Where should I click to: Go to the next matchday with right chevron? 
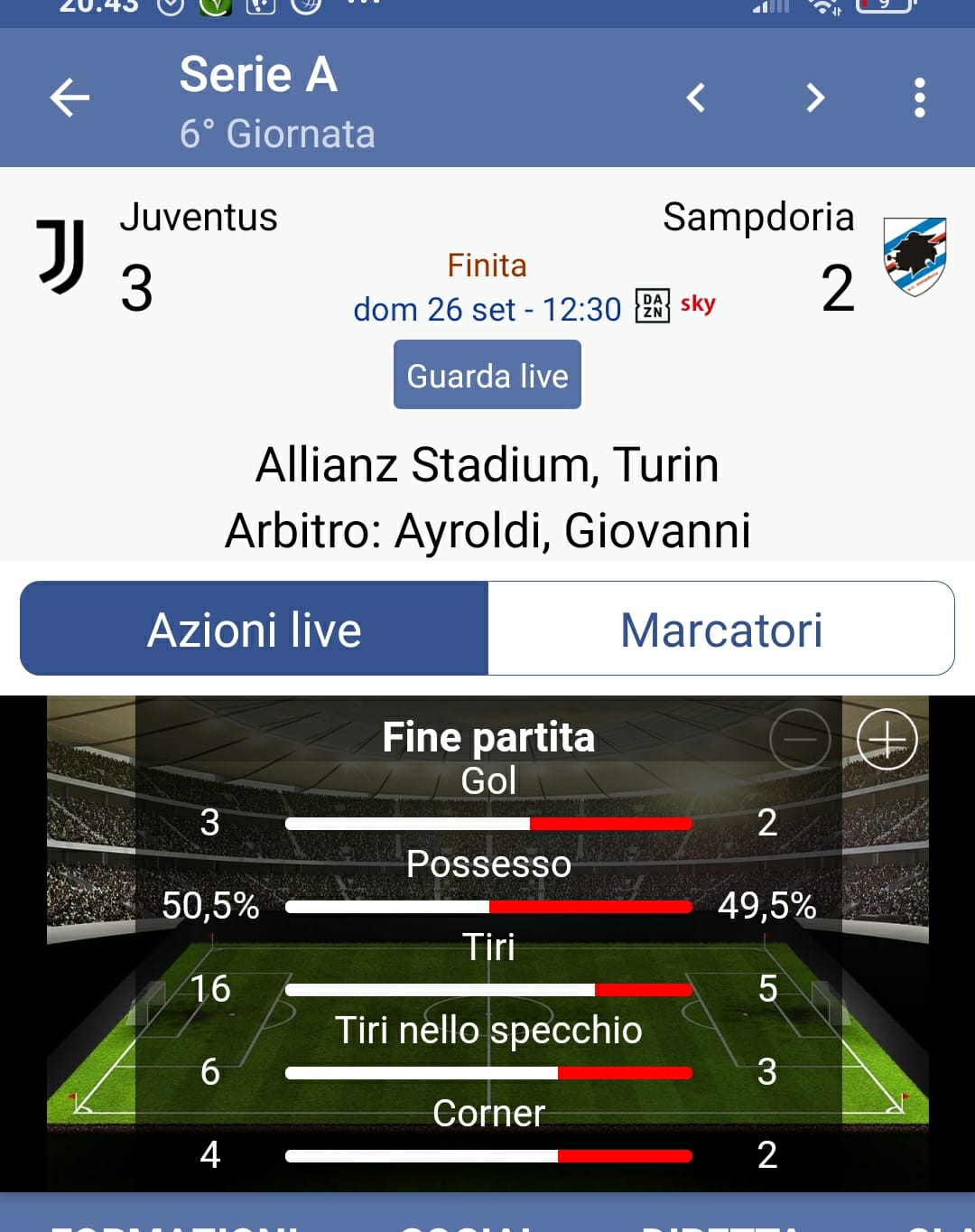tap(815, 98)
